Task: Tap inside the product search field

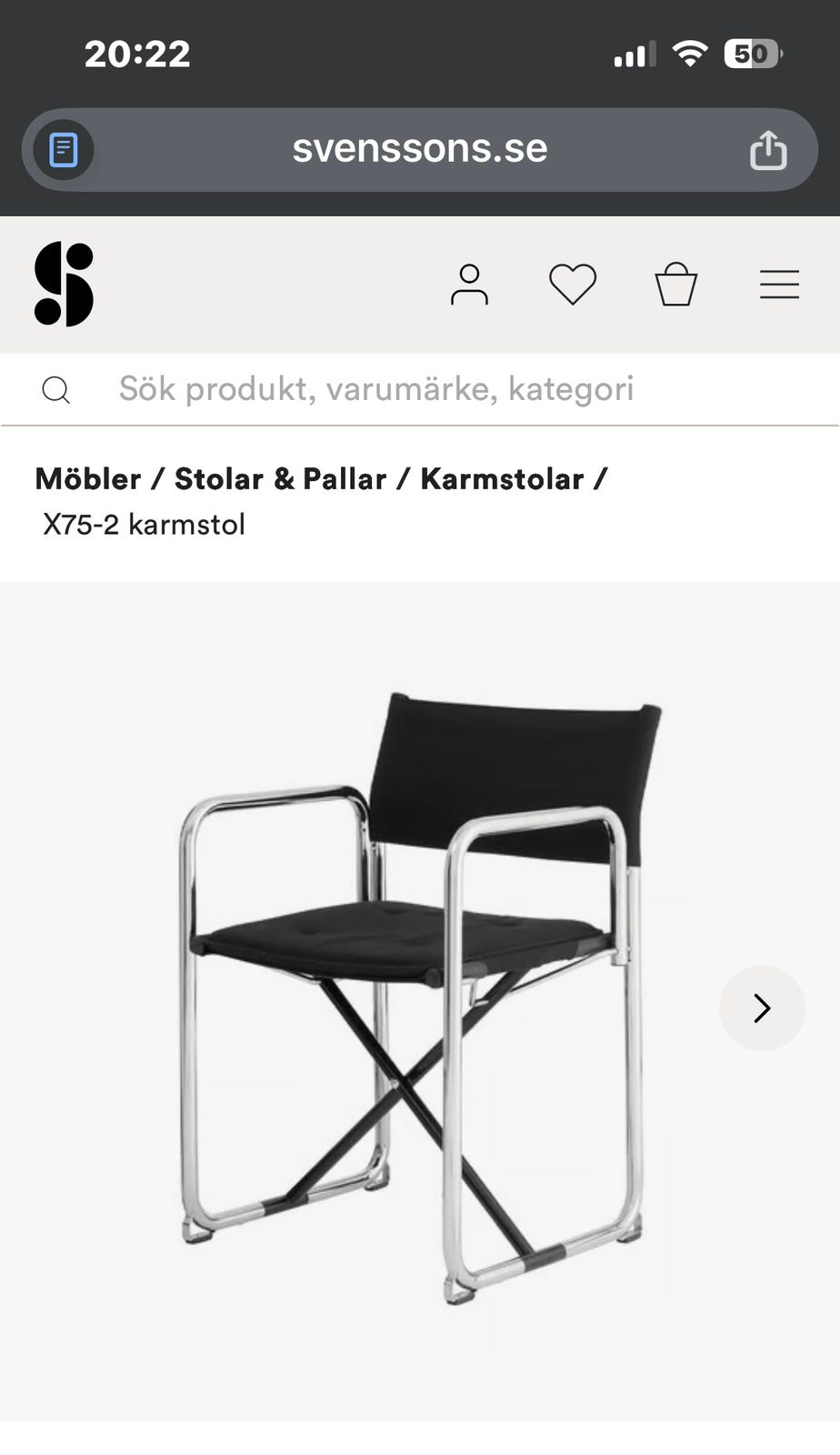Action: [375, 389]
